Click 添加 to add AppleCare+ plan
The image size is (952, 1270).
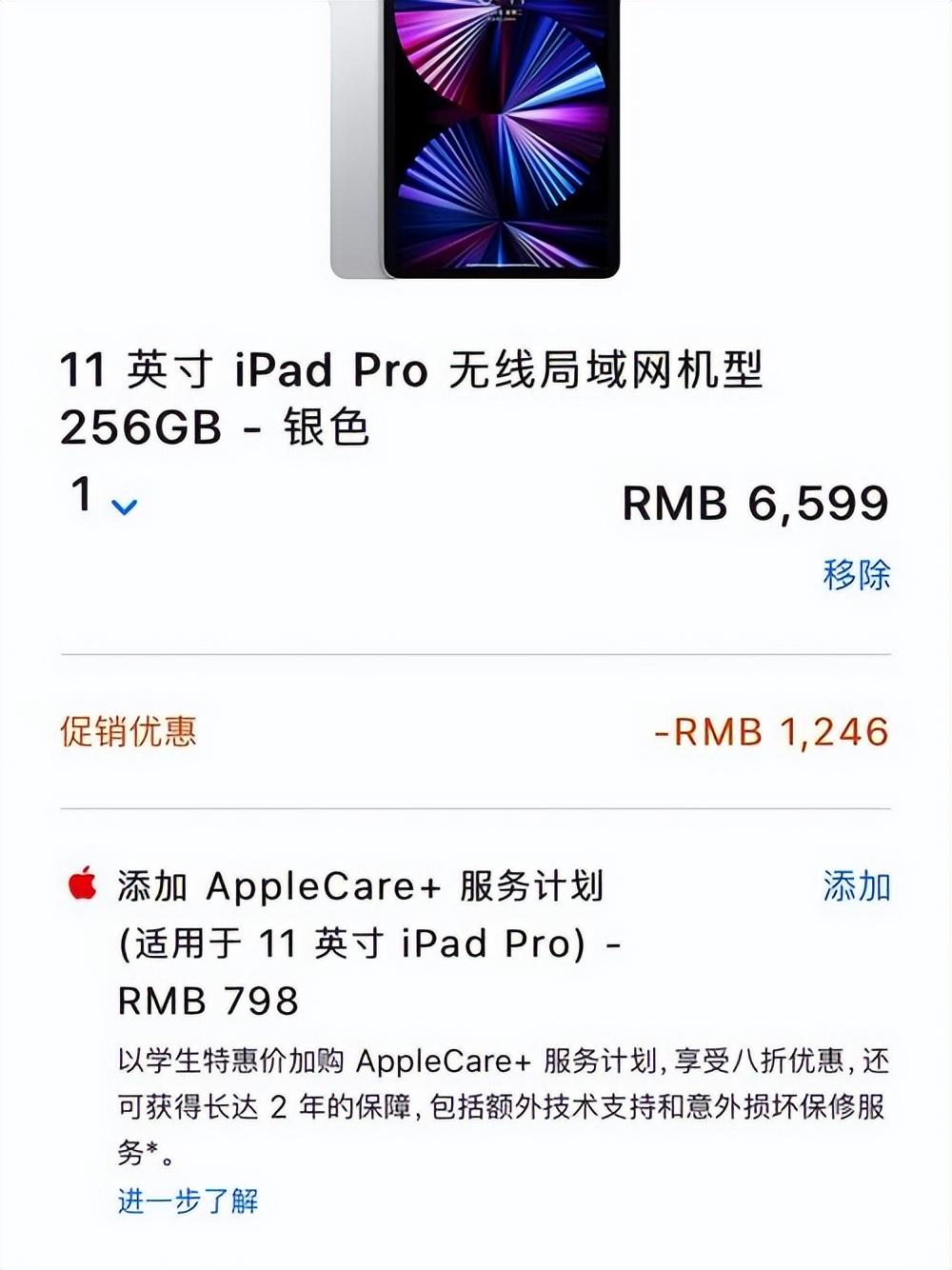[855, 886]
